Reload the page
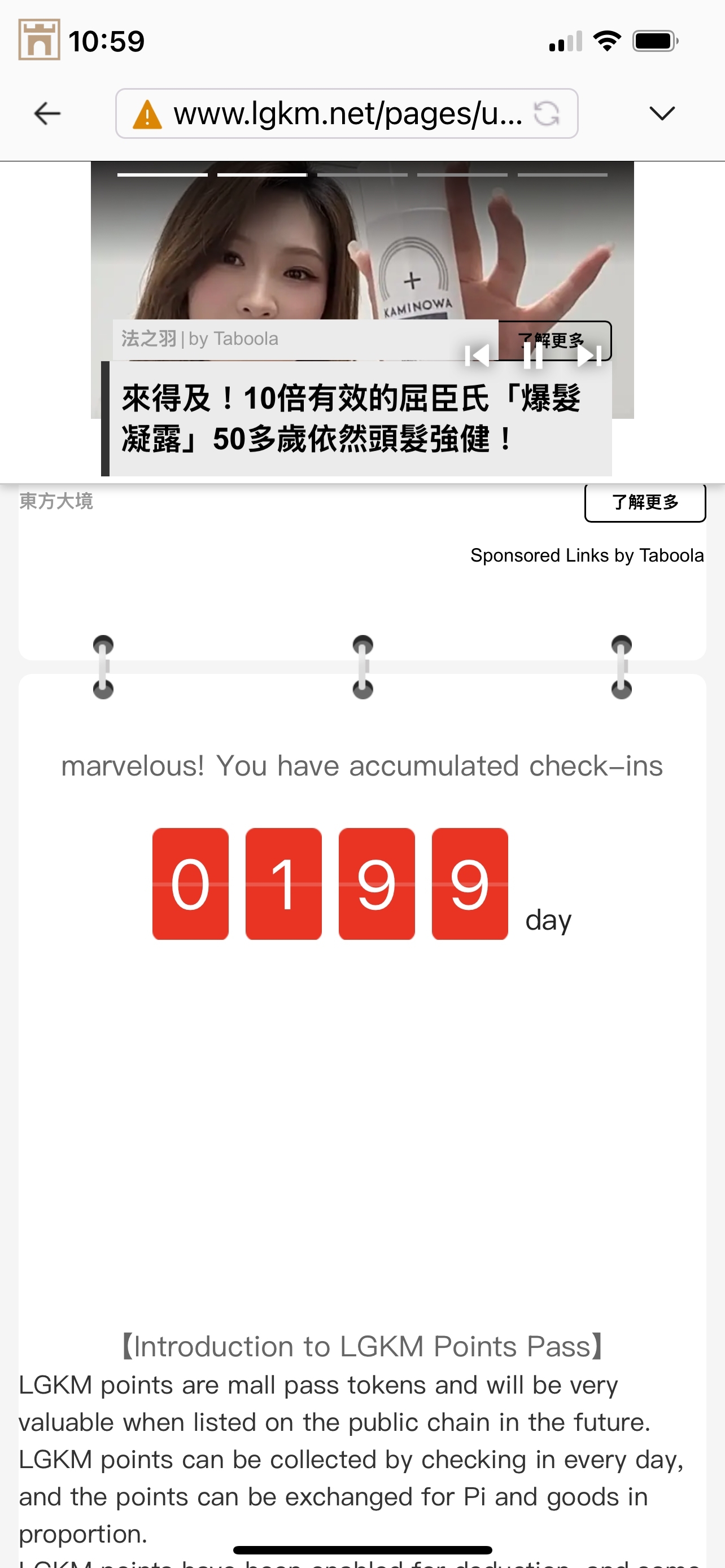725x1568 pixels. click(546, 114)
